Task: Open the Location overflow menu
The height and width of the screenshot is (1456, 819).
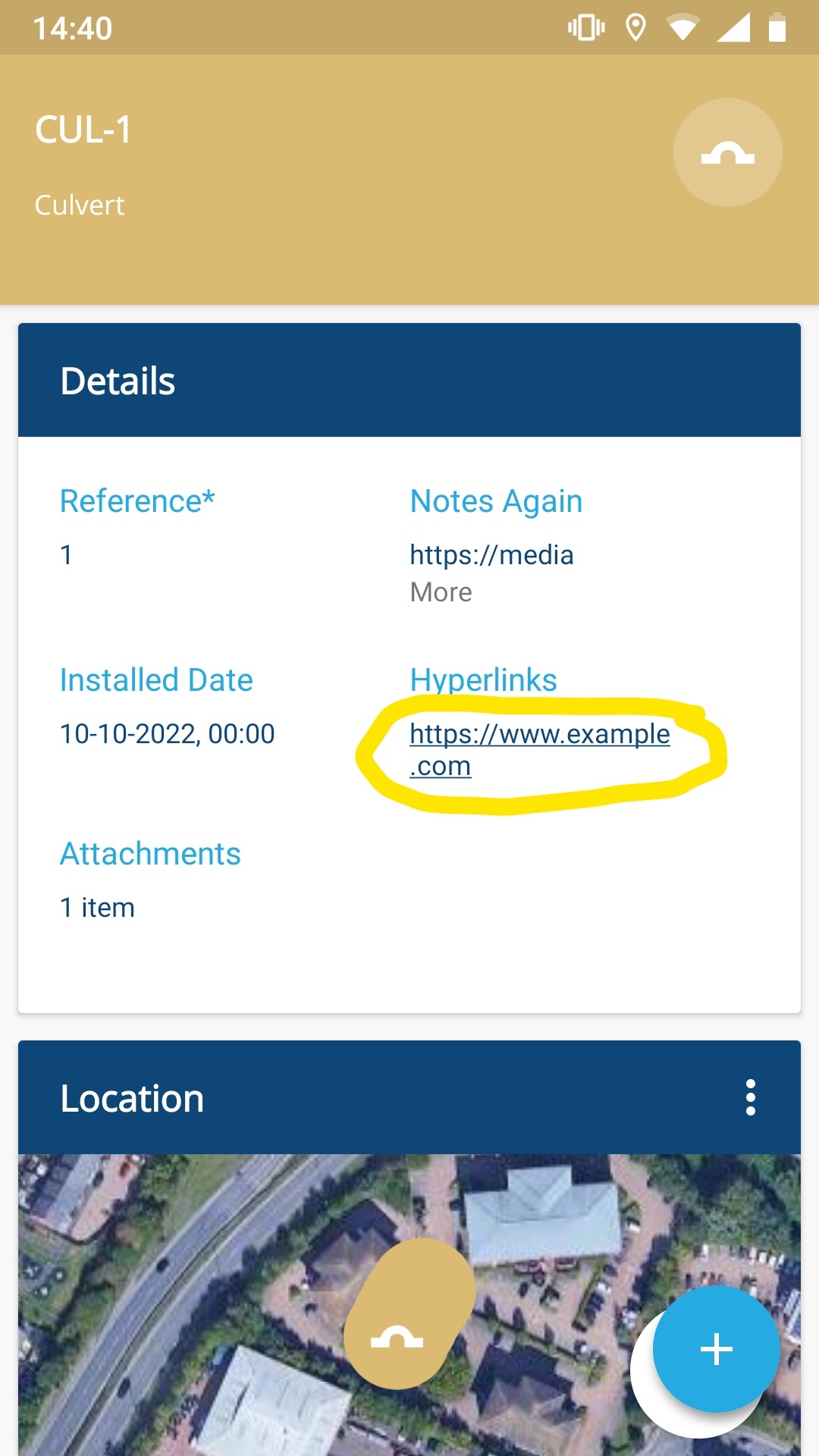Action: click(750, 1097)
